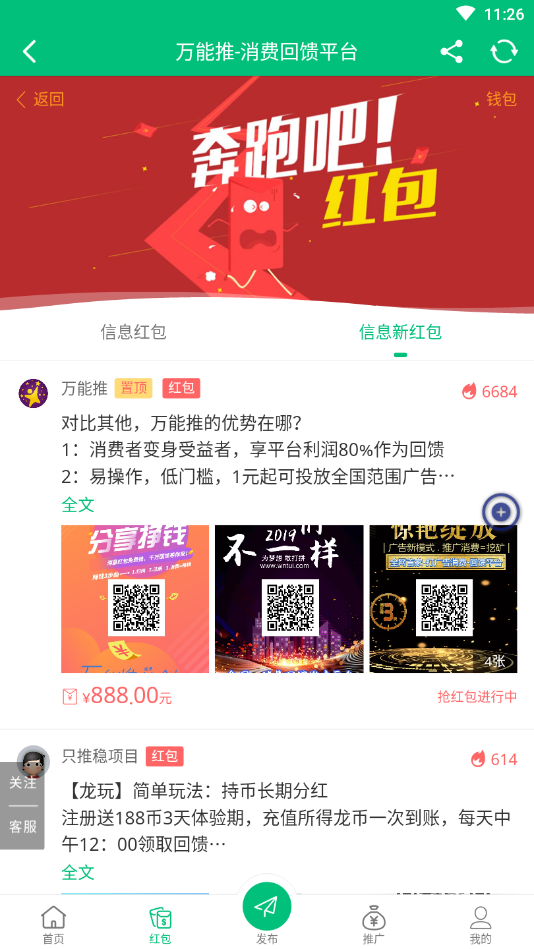
Task: Expand 全文 on the 万能推 post
Action: tap(78, 505)
